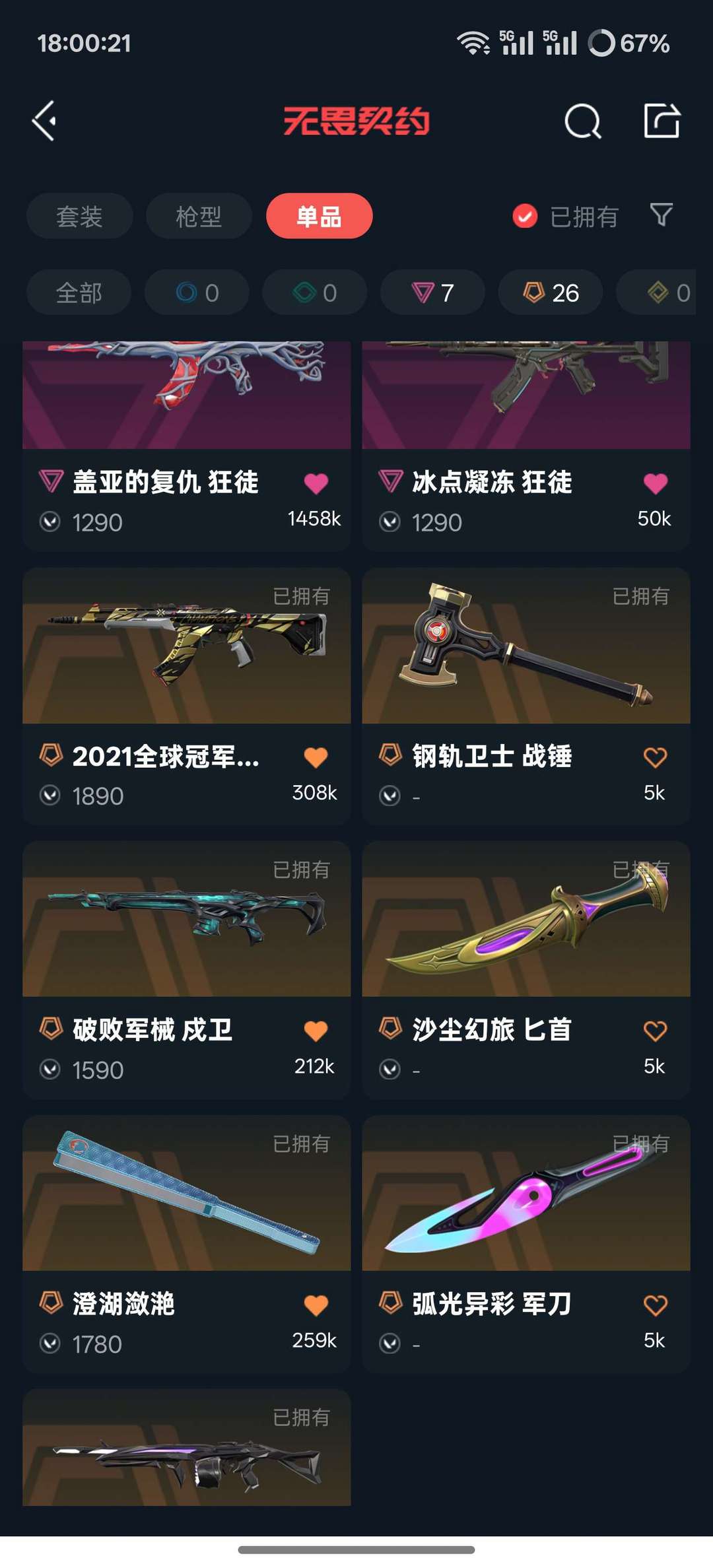Switch to the 套装 tab
The image size is (713, 1568).
79,216
